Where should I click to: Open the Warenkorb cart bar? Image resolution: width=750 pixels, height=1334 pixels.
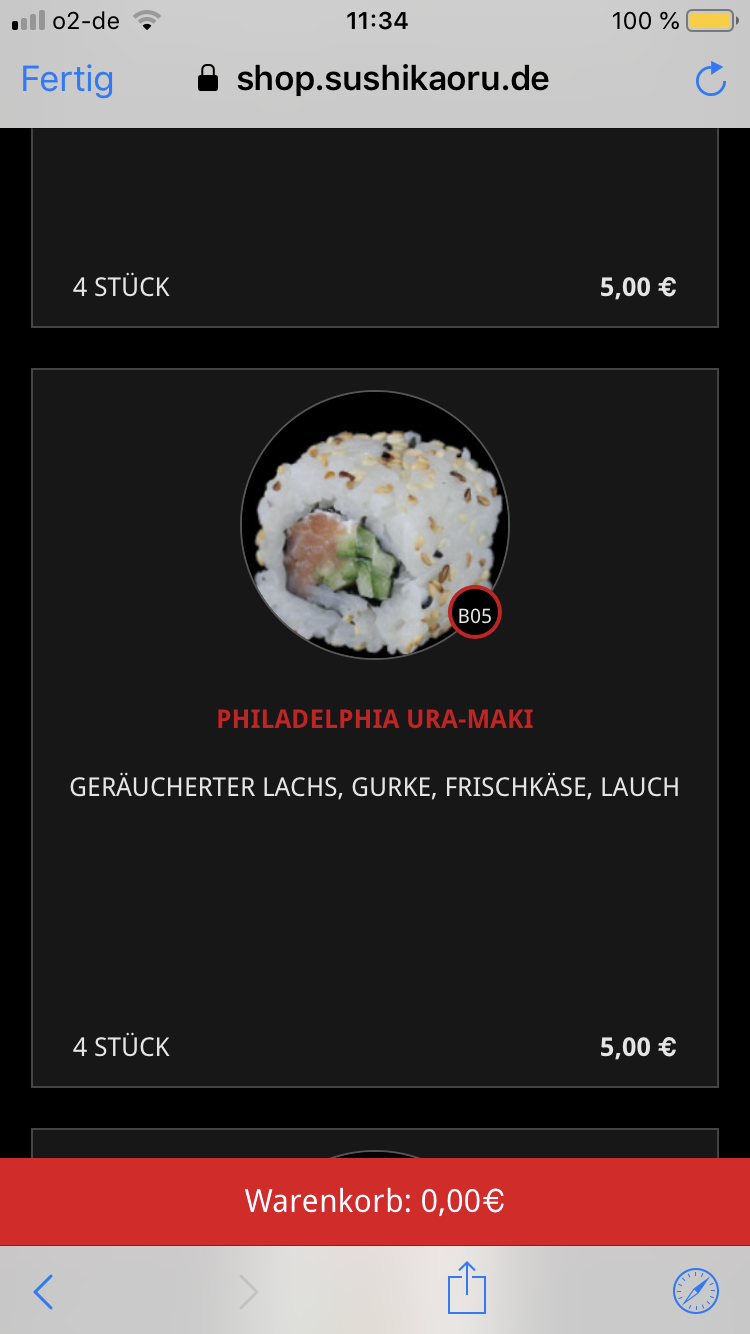click(x=375, y=1201)
